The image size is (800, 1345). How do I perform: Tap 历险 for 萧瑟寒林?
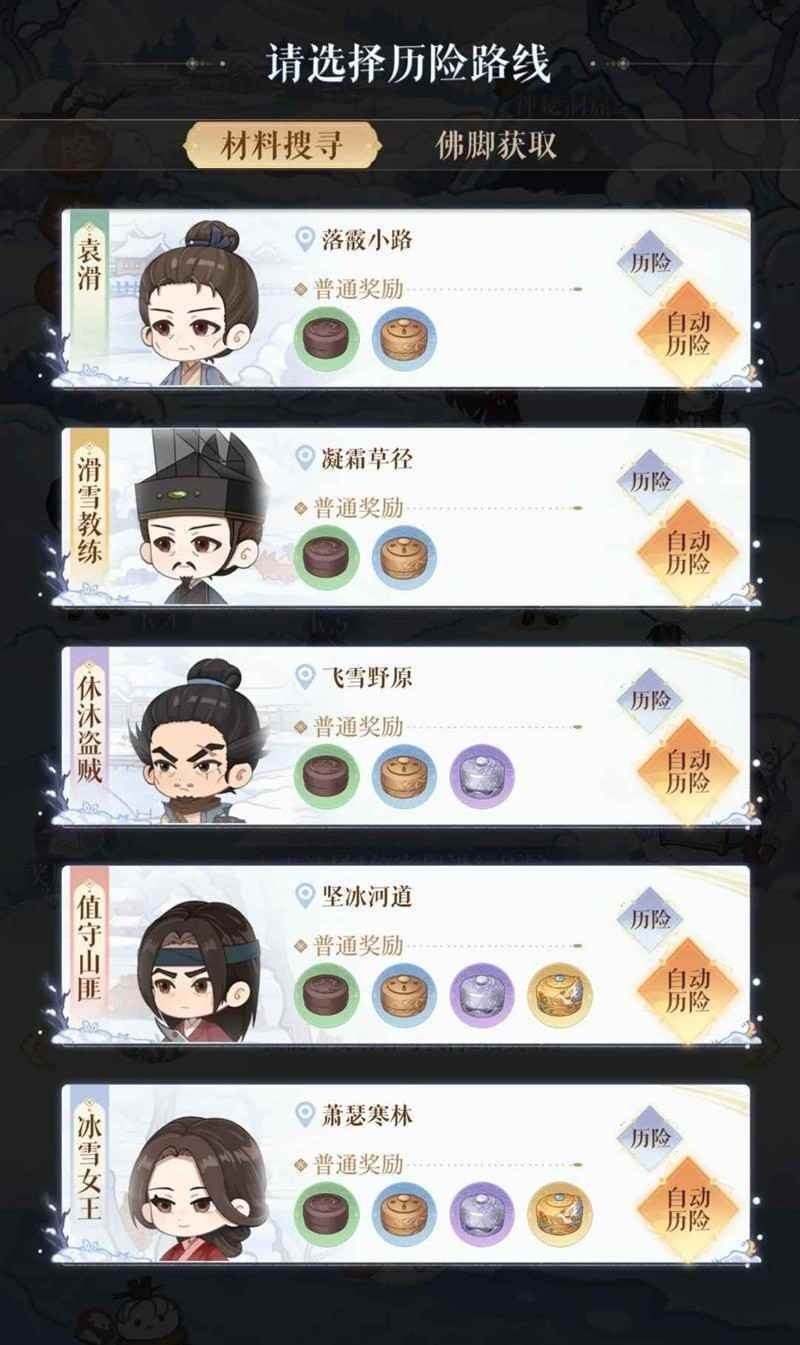point(650,1137)
